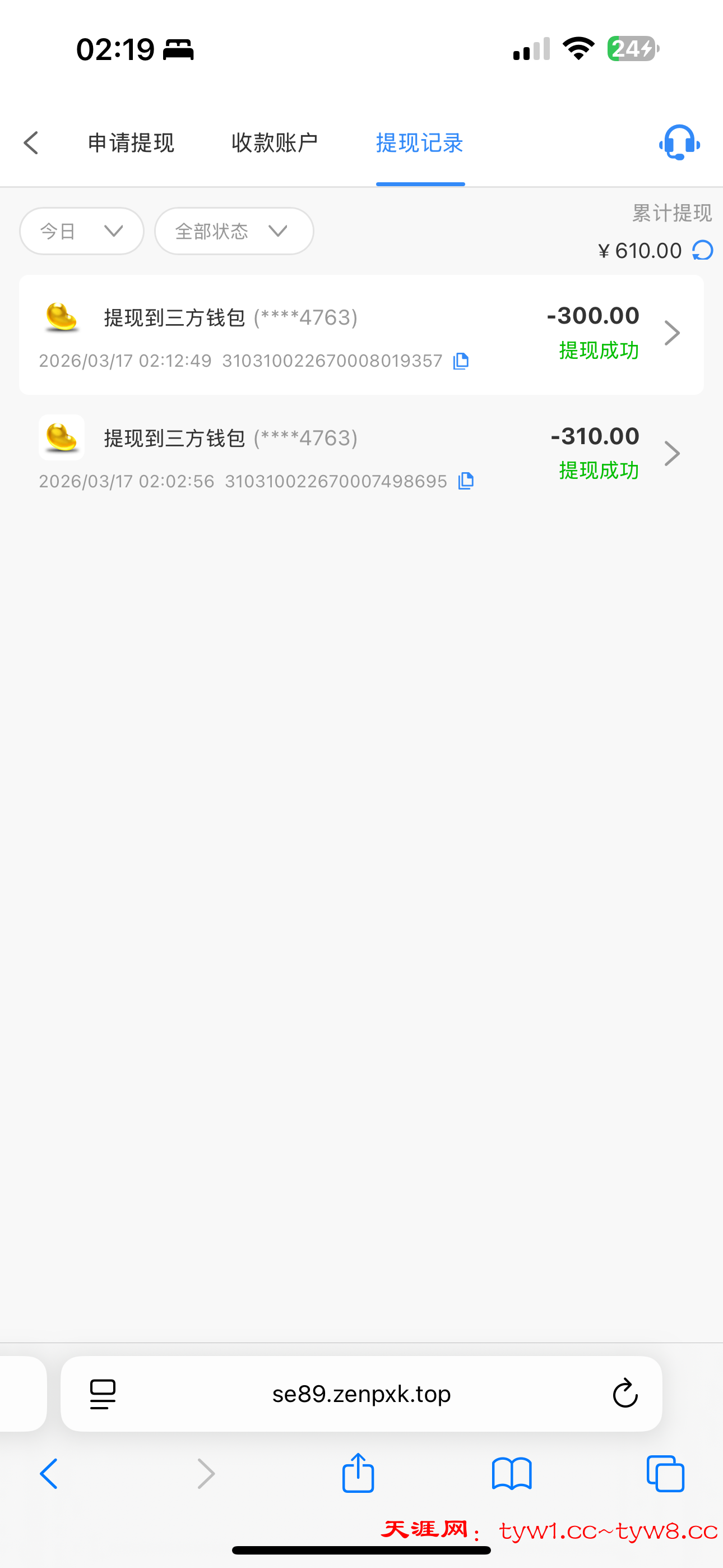
Task: Refresh the 累计提现 total amount
Action: [x=702, y=250]
